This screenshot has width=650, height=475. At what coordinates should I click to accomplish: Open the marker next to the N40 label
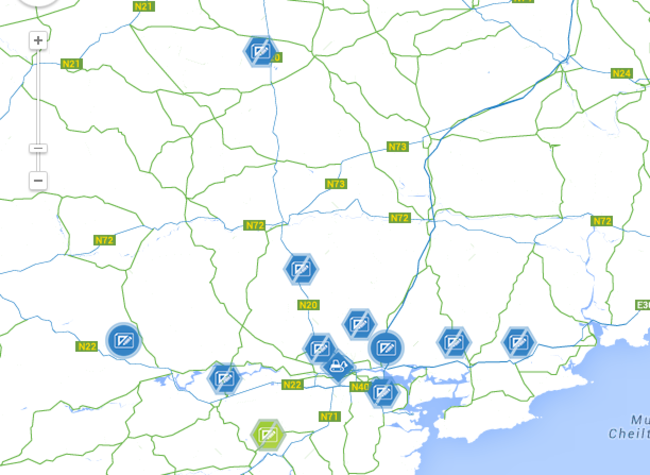[381, 392]
